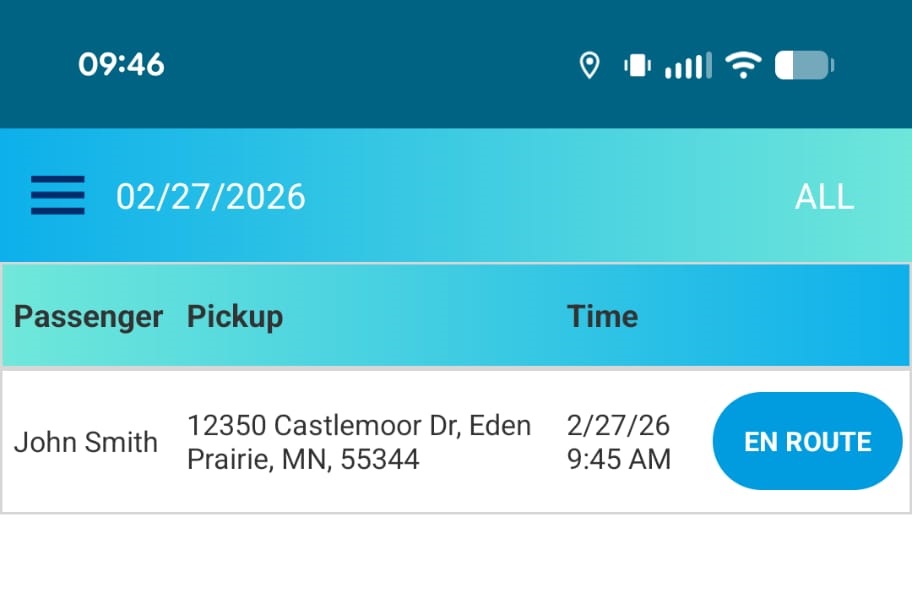
Task: Open the hamburger drawer menu
Action: click(58, 196)
